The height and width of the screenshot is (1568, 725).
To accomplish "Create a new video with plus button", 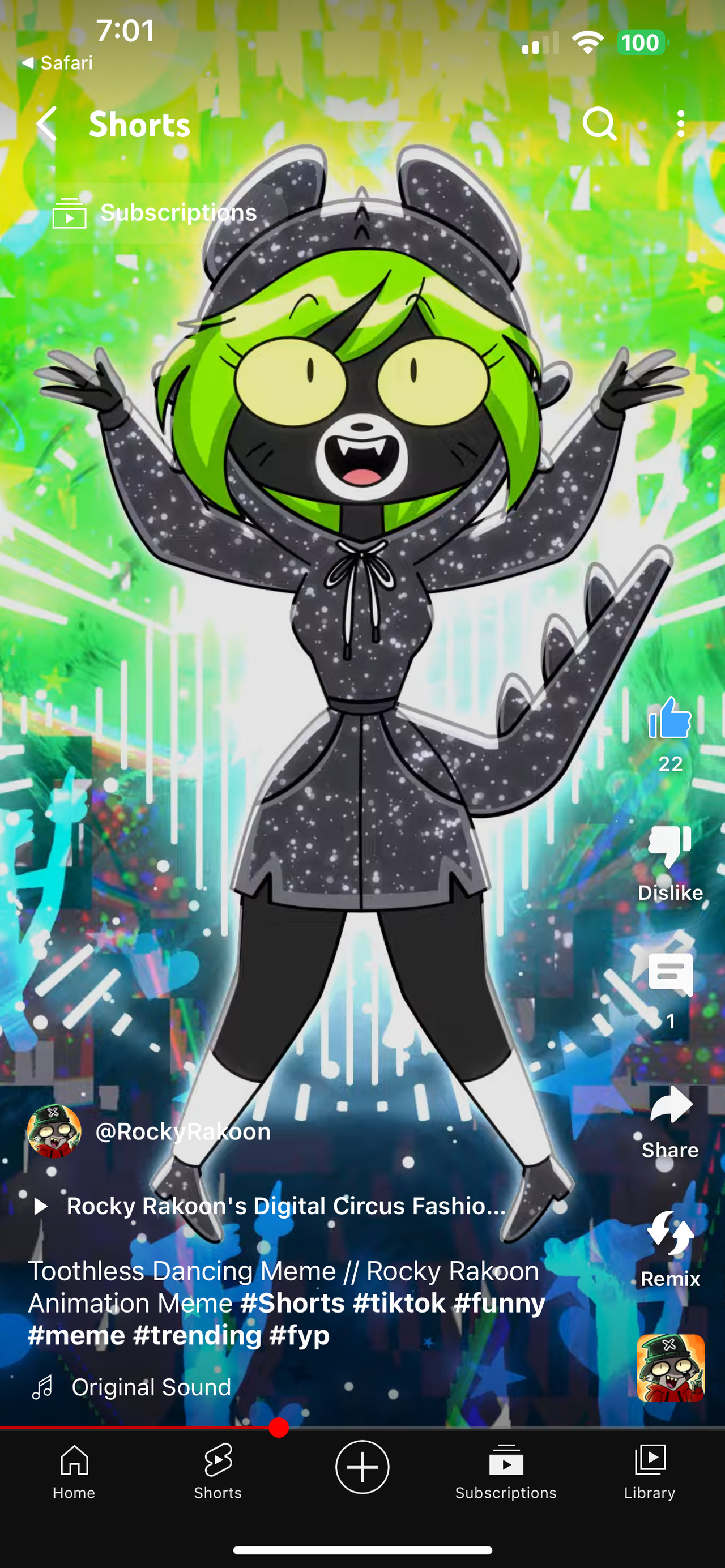I will (362, 1467).
